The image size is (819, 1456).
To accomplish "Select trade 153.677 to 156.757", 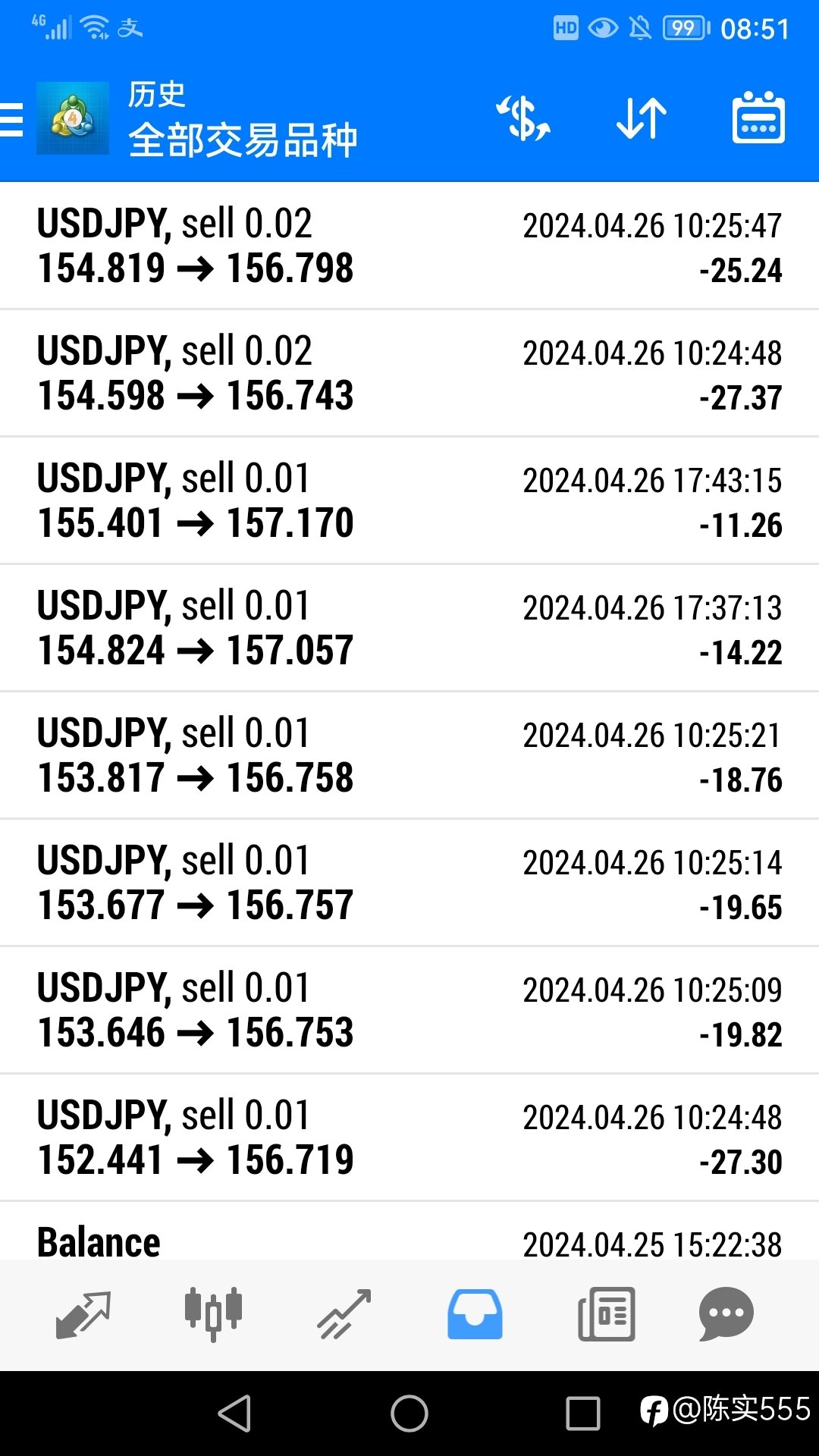I will (409, 883).
